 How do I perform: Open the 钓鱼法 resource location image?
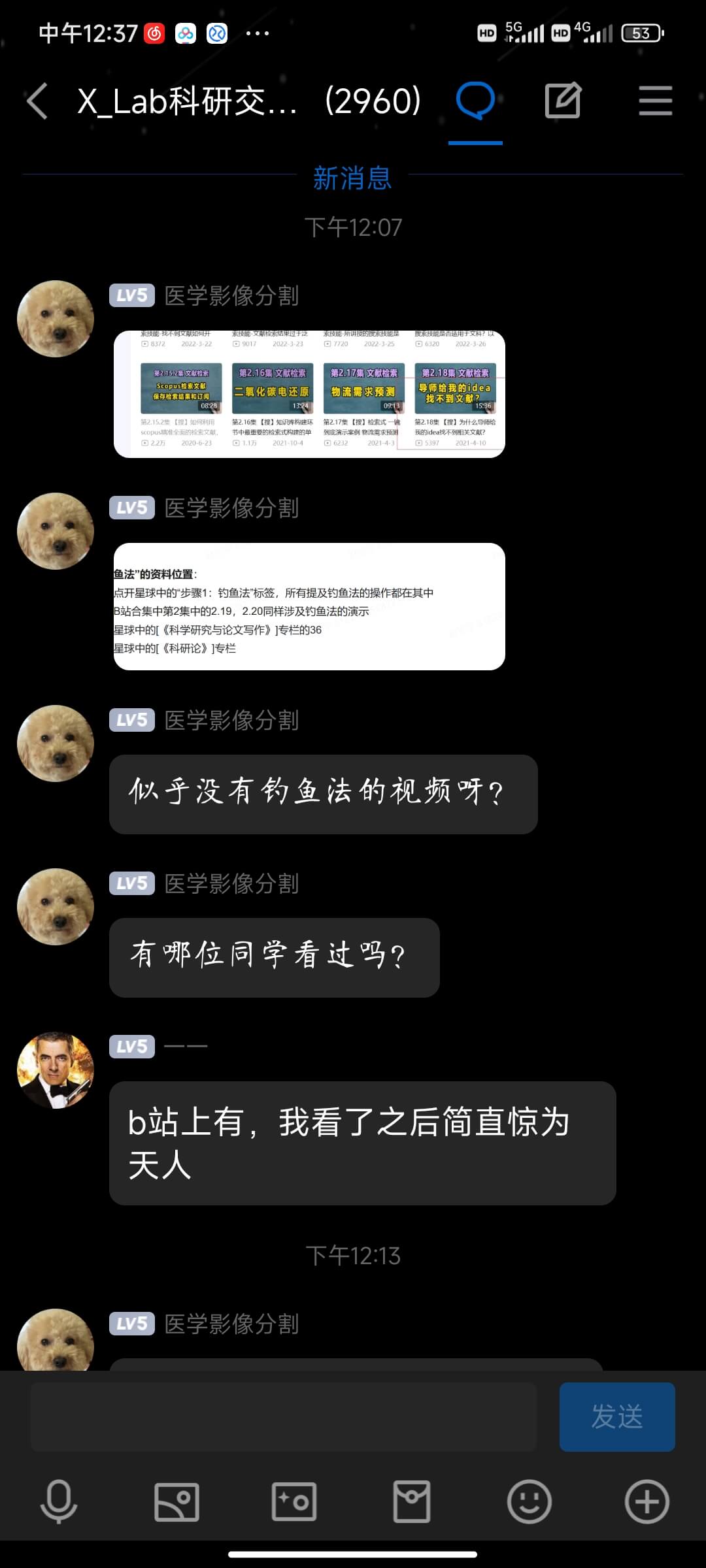click(309, 606)
